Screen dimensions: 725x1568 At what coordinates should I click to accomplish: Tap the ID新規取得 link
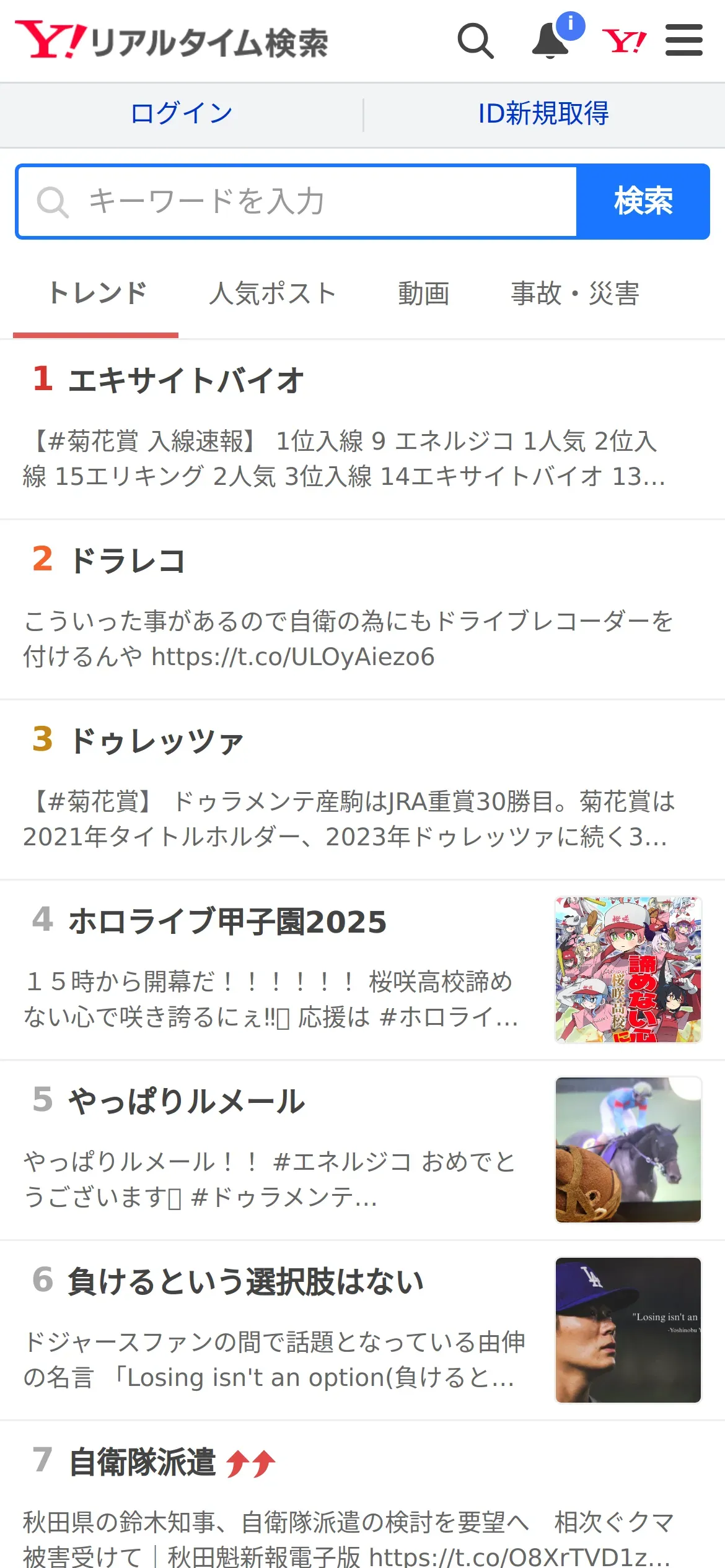543,114
